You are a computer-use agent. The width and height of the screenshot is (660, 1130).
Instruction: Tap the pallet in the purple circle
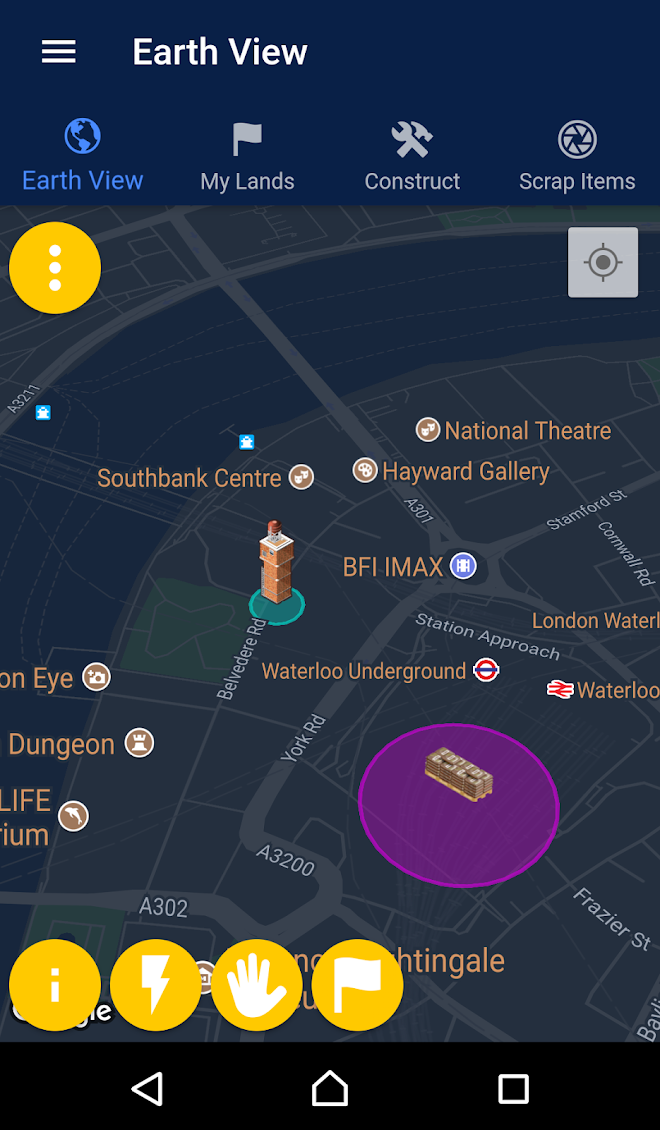pos(459,774)
